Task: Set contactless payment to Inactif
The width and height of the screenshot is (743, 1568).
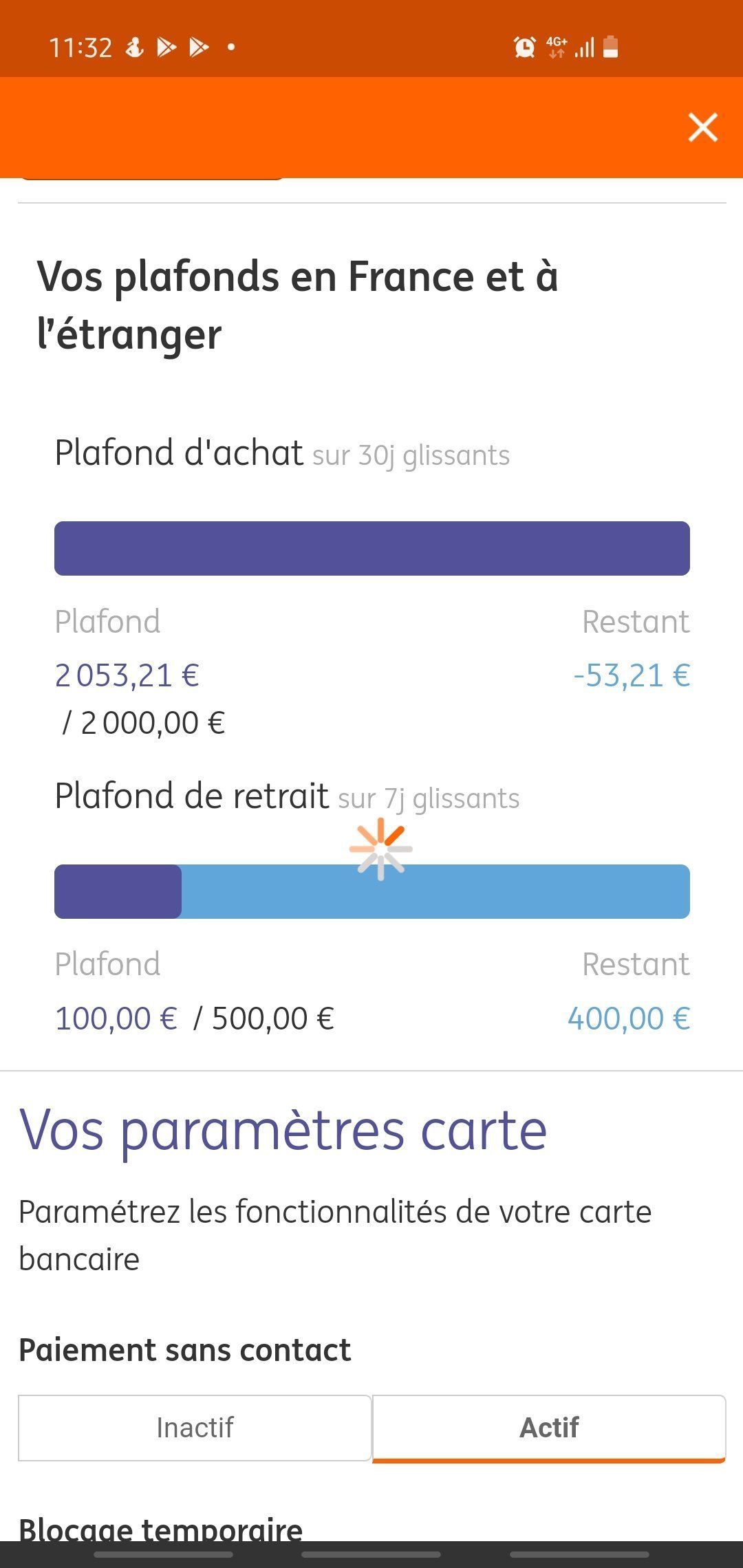Action: click(x=195, y=1428)
